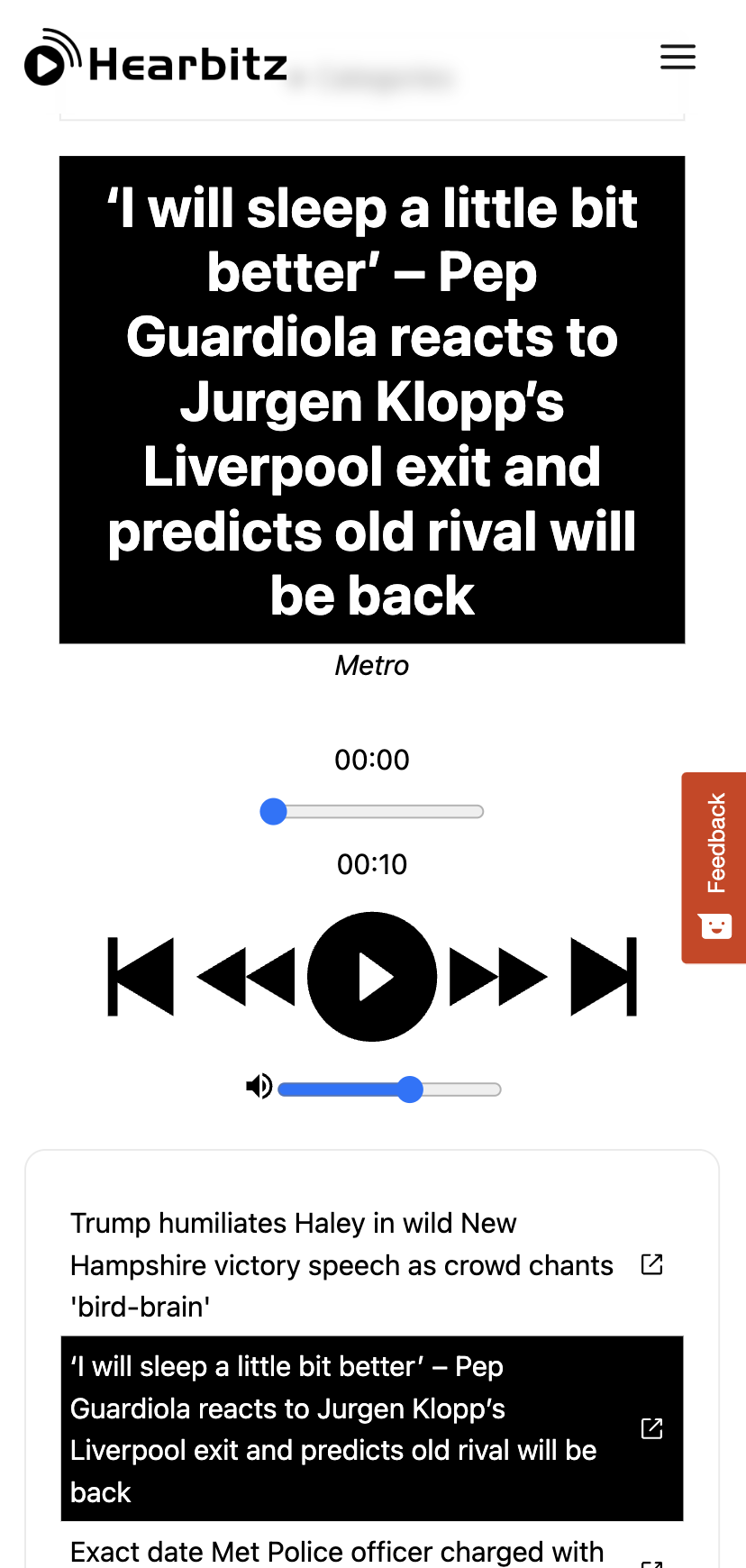This screenshot has width=746, height=1568.
Task: Mute the volume speaker icon
Action: (259, 1087)
